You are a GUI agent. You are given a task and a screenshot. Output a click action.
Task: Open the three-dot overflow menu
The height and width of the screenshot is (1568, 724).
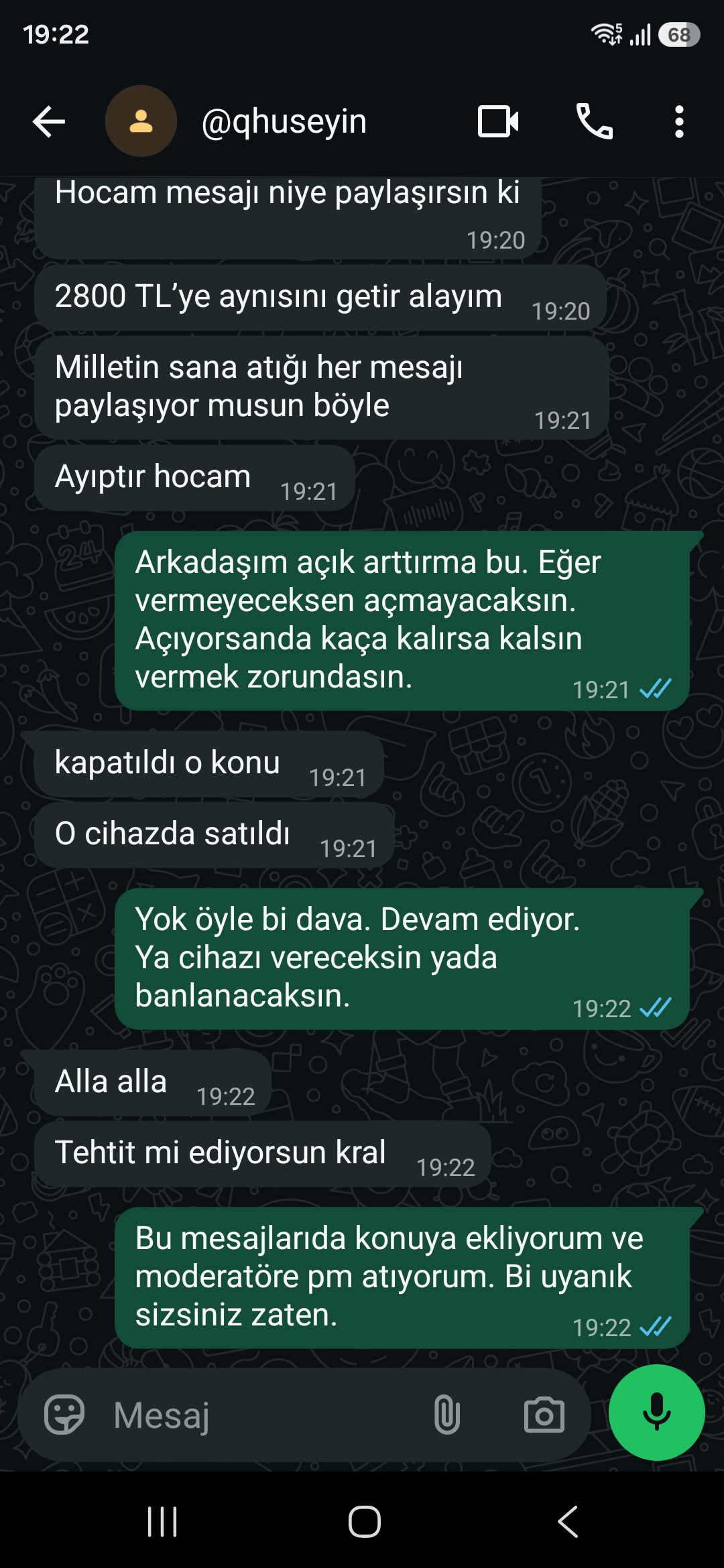[679, 122]
